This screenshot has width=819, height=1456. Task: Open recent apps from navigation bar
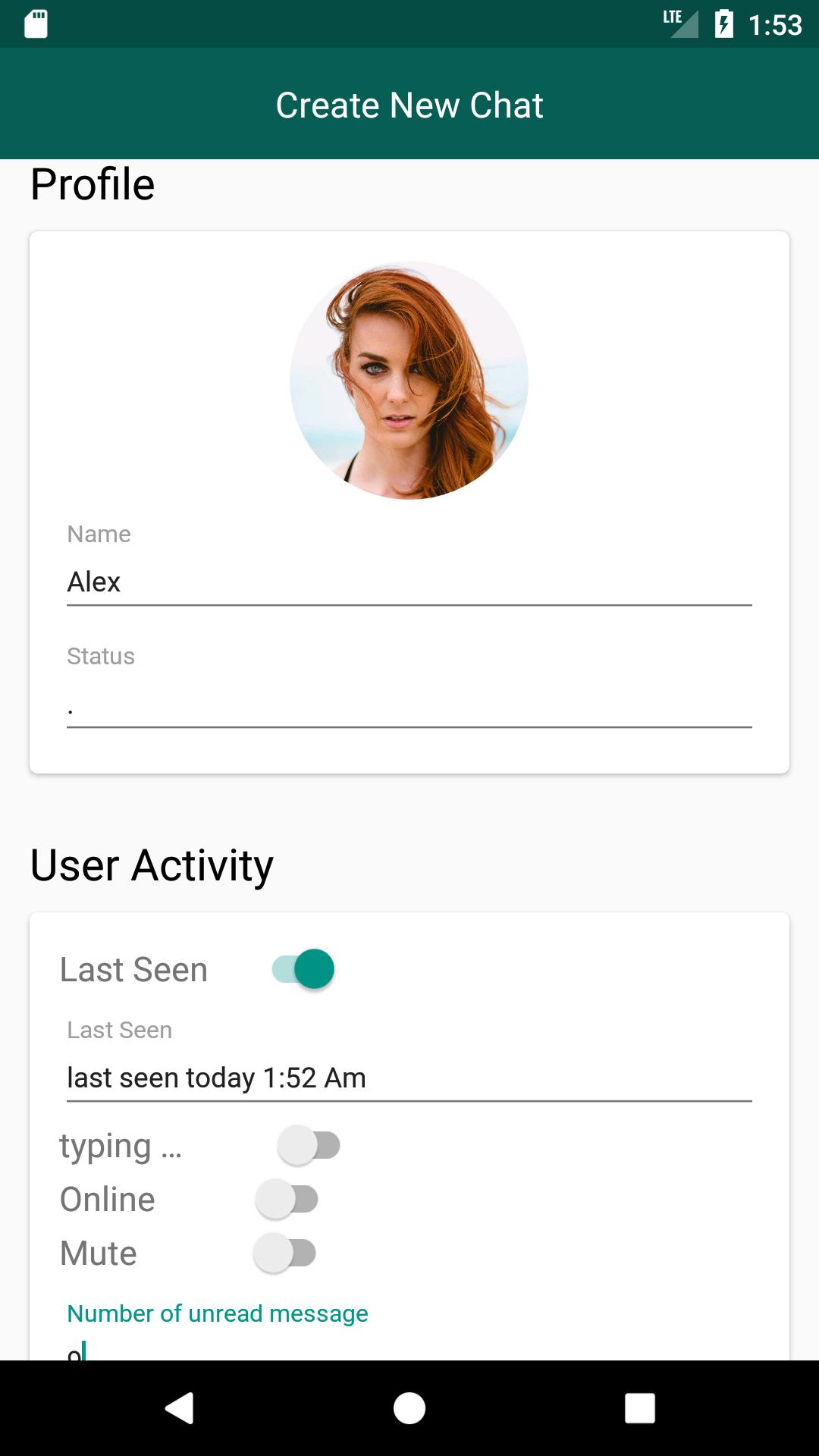pyautogui.click(x=639, y=1408)
